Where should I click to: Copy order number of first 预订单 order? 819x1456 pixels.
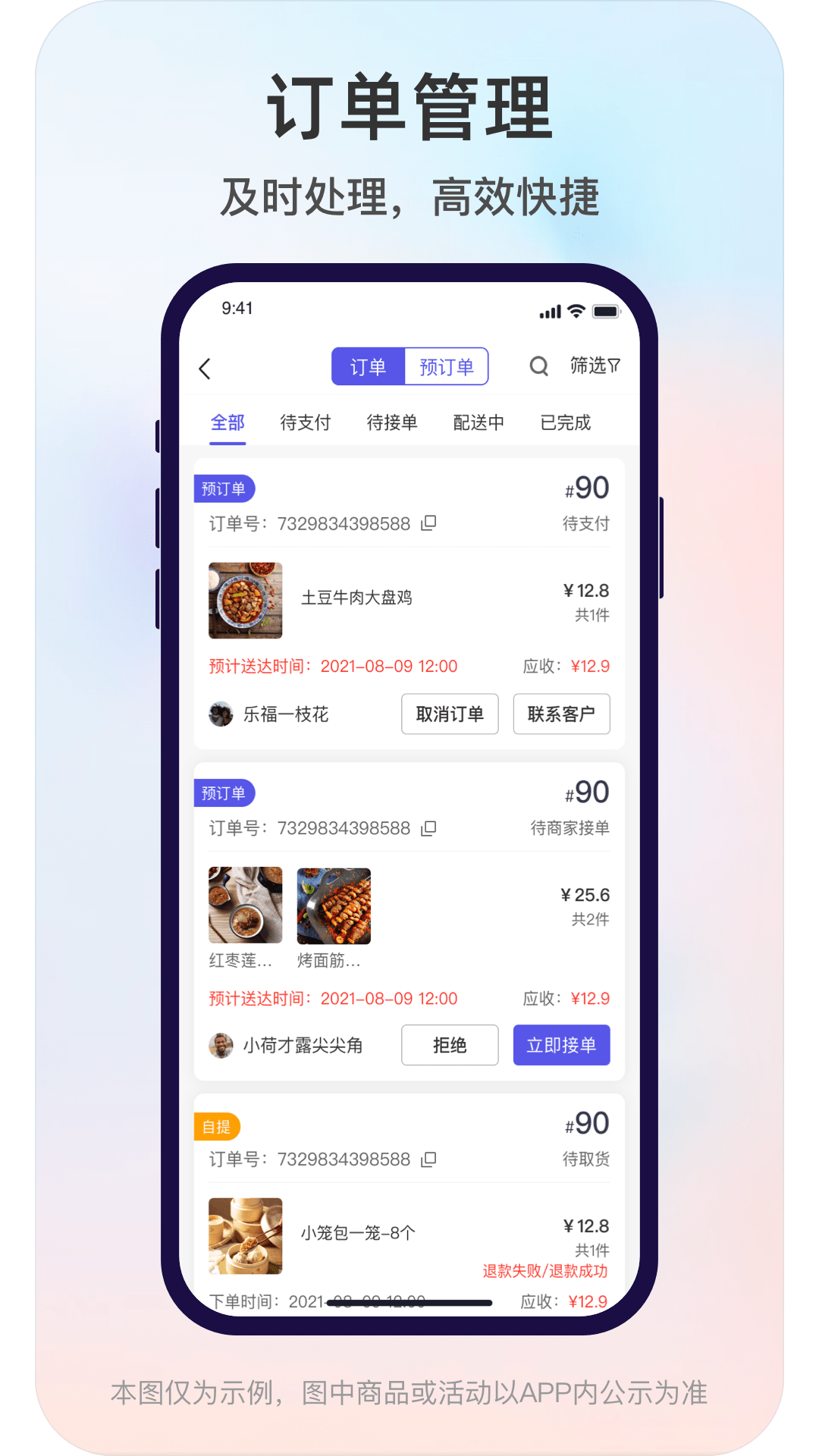(428, 523)
